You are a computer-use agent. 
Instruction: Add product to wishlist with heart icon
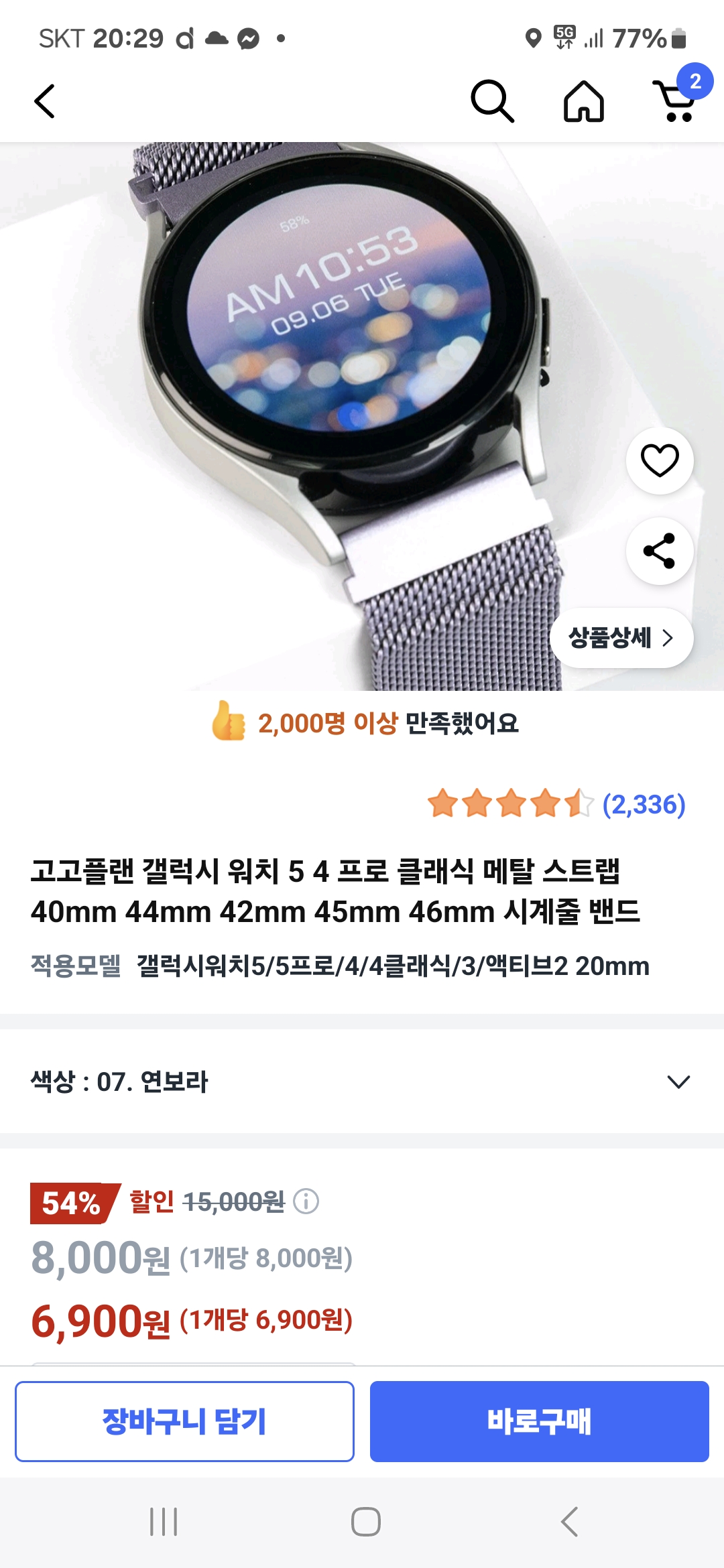pyautogui.click(x=660, y=461)
